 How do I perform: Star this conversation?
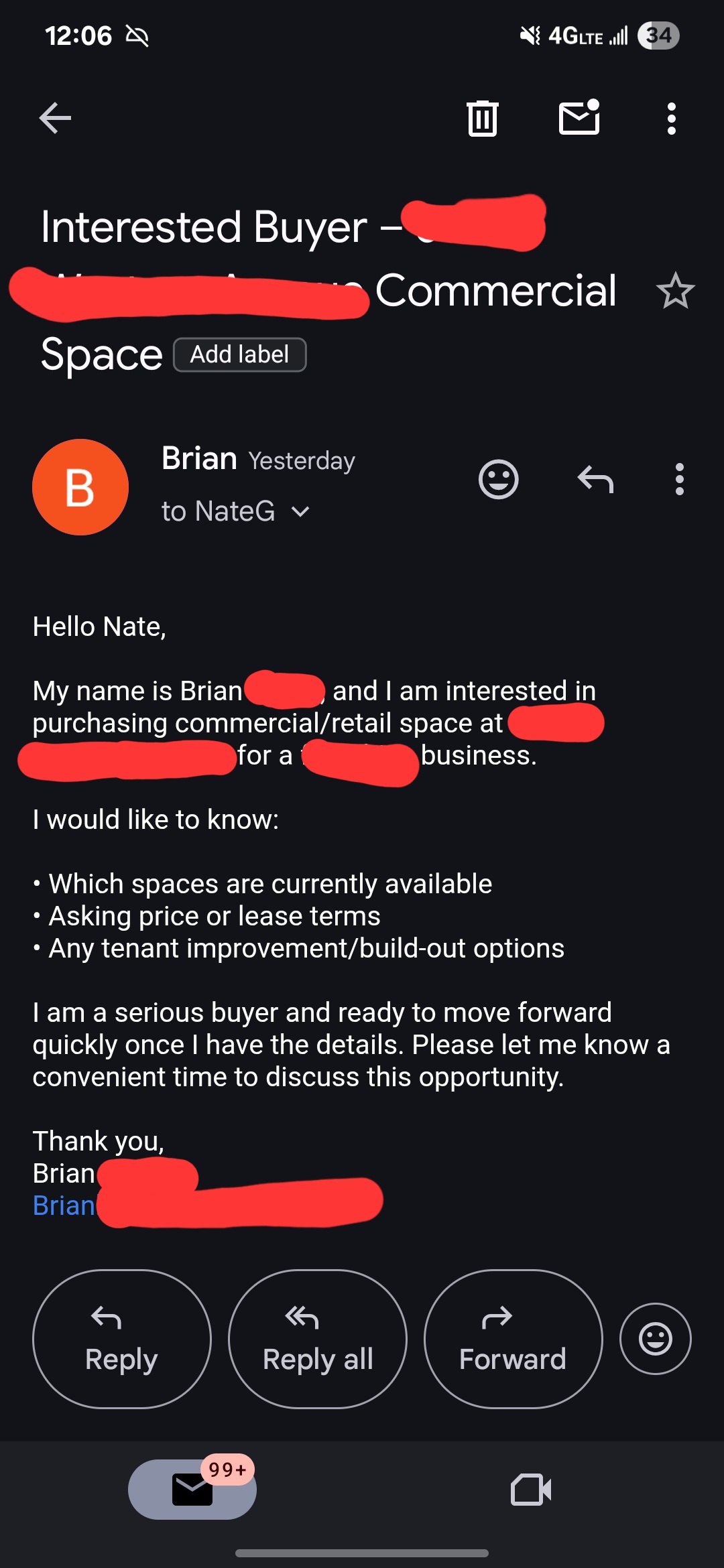tap(675, 291)
